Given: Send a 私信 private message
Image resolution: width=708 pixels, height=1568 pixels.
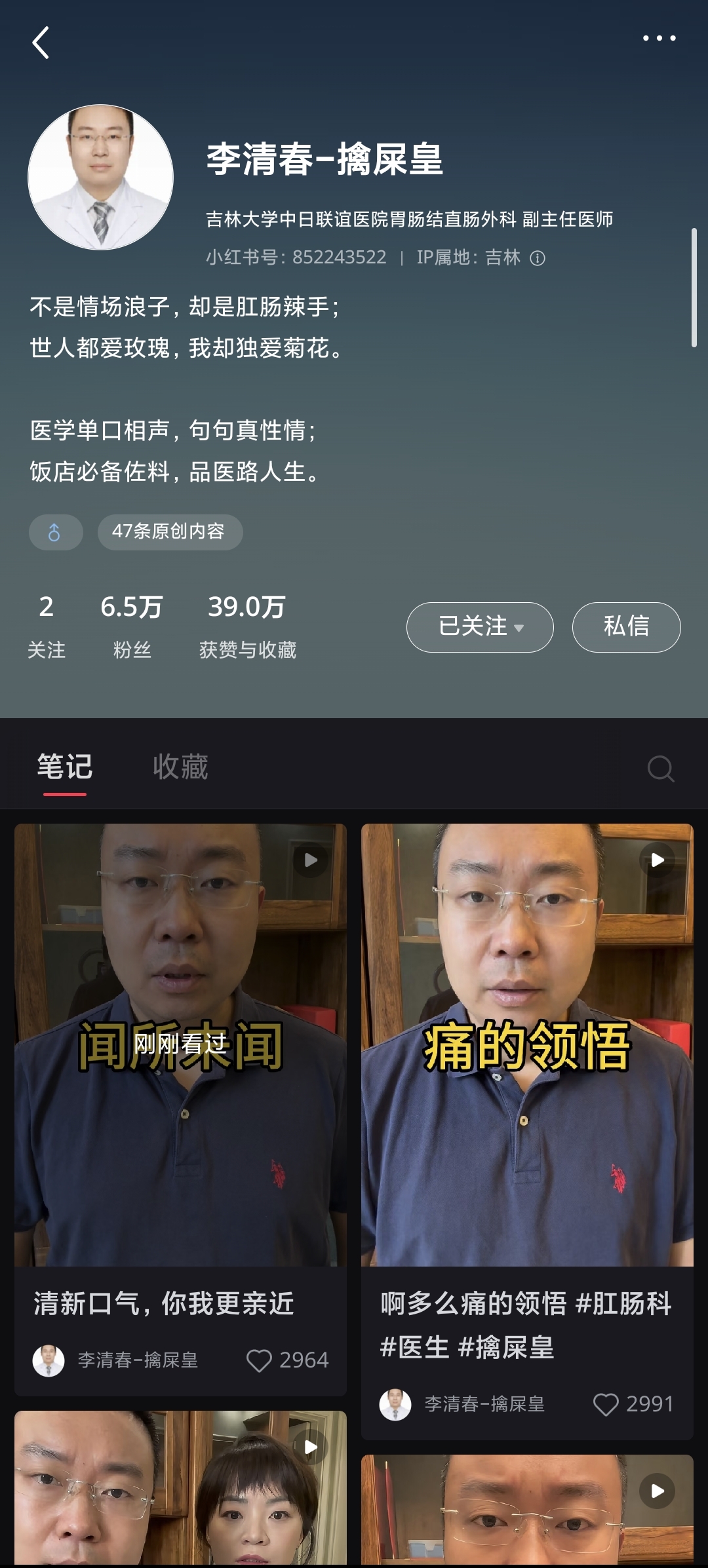Looking at the screenshot, I should point(626,627).
